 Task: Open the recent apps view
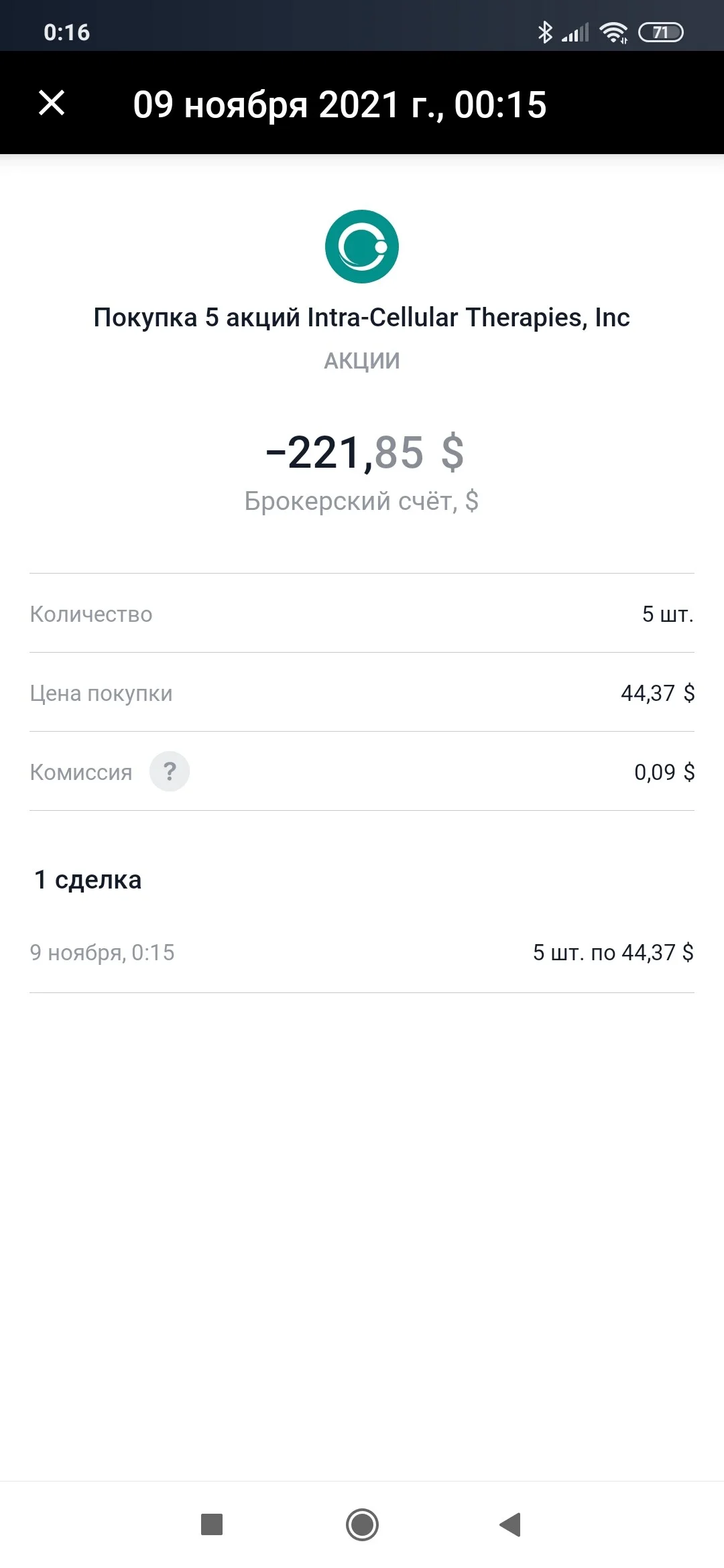(x=212, y=1524)
